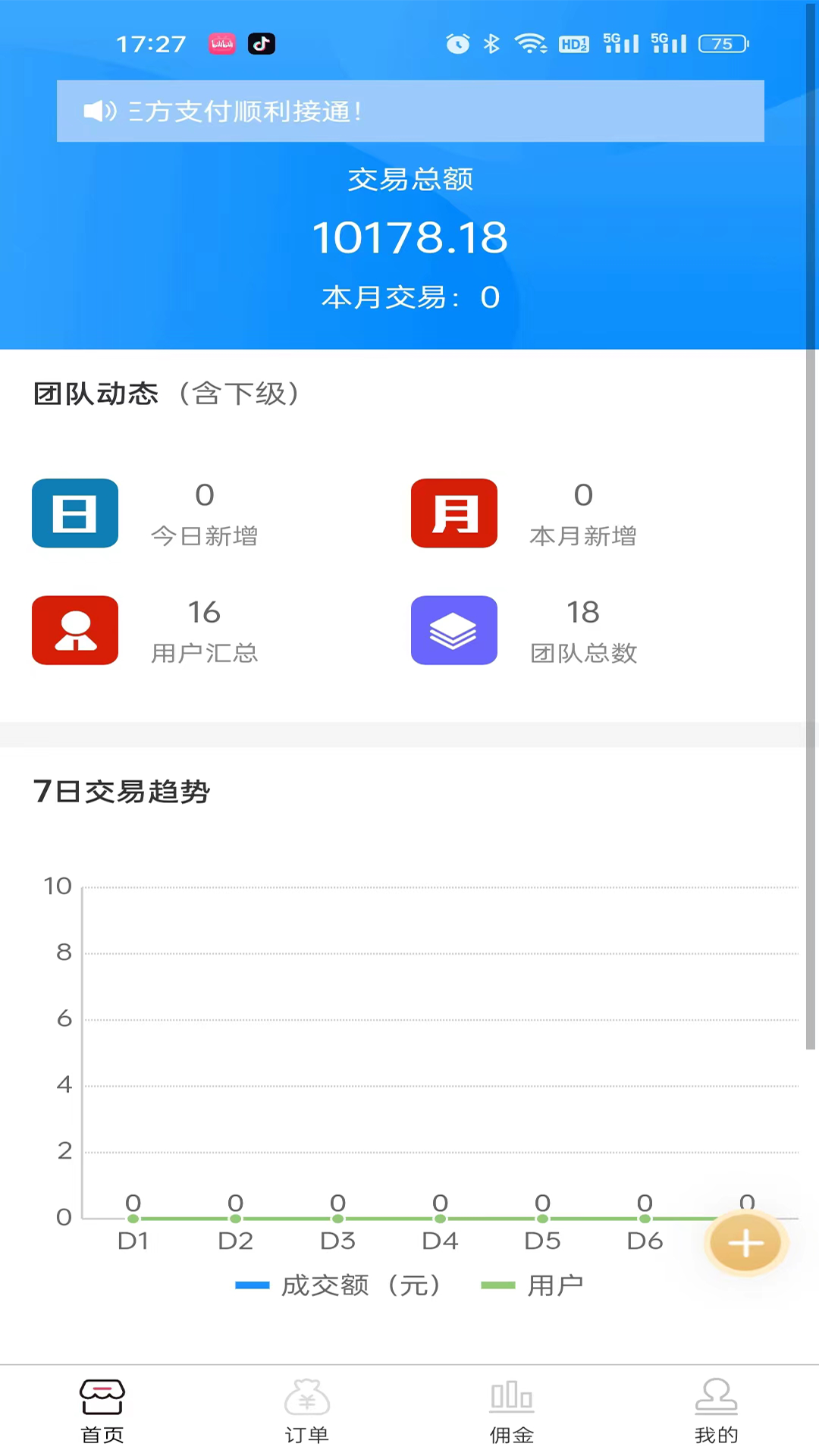The height and width of the screenshot is (1456, 819).
Task: Open the 团队总数 team total icon
Action: [x=453, y=630]
